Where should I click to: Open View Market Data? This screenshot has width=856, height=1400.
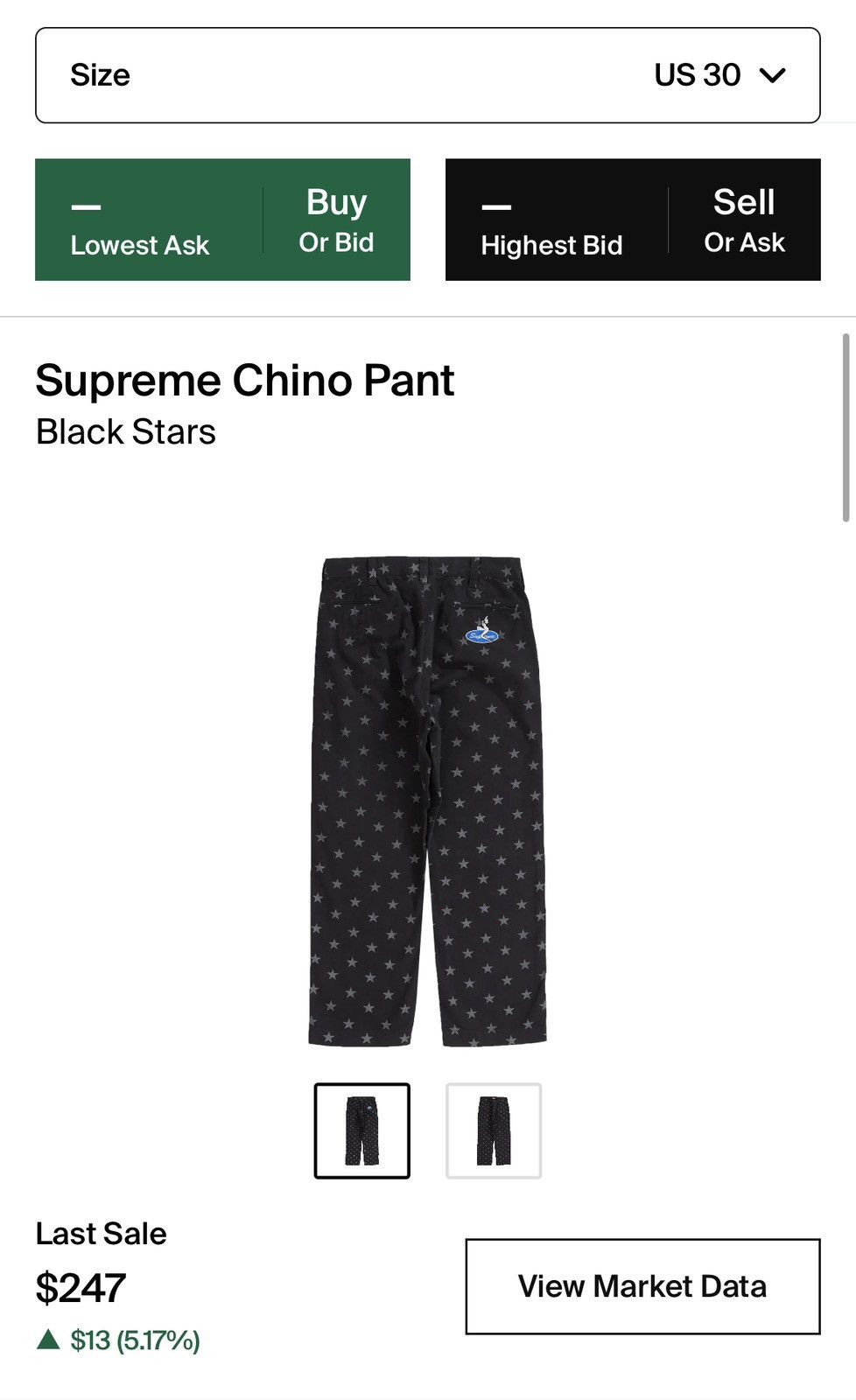pyautogui.click(x=642, y=1286)
